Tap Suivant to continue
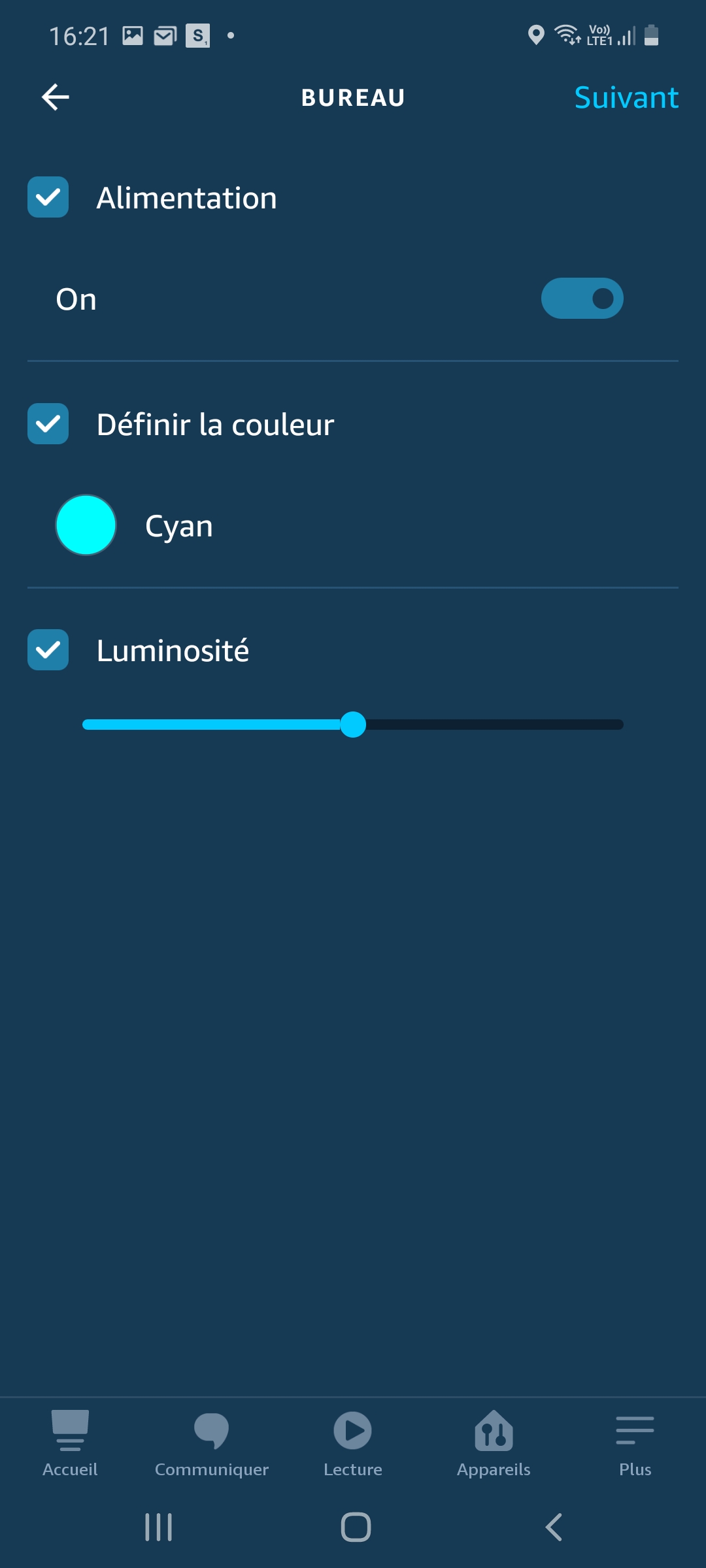Screen dimensions: 706x1568 pyautogui.click(x=626, y=97)
